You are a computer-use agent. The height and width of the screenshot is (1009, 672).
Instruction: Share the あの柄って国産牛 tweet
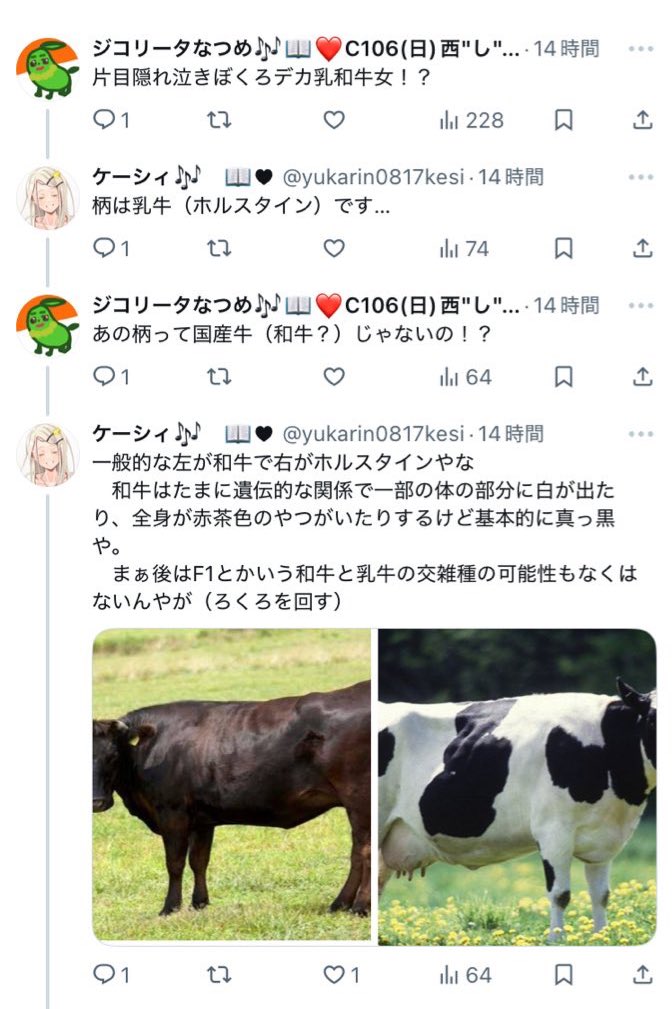click(642, 376)
